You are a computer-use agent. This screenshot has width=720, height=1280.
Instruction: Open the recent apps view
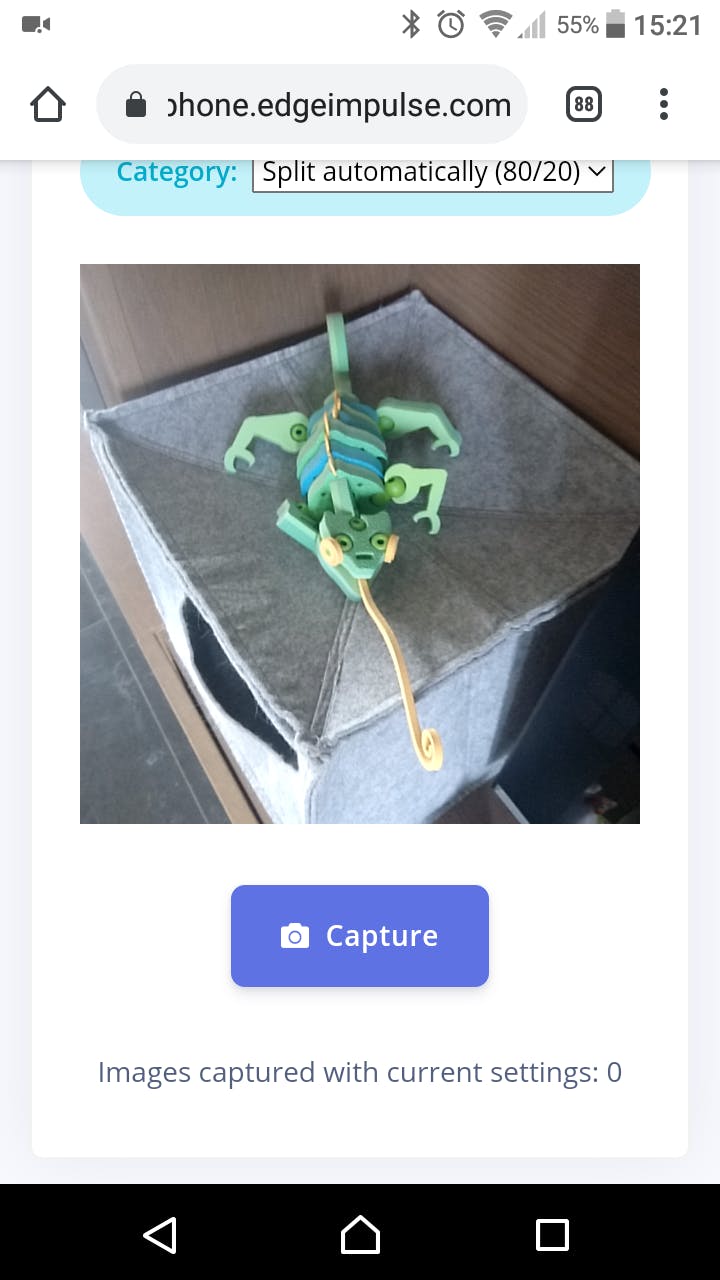tap(552, 1235)
